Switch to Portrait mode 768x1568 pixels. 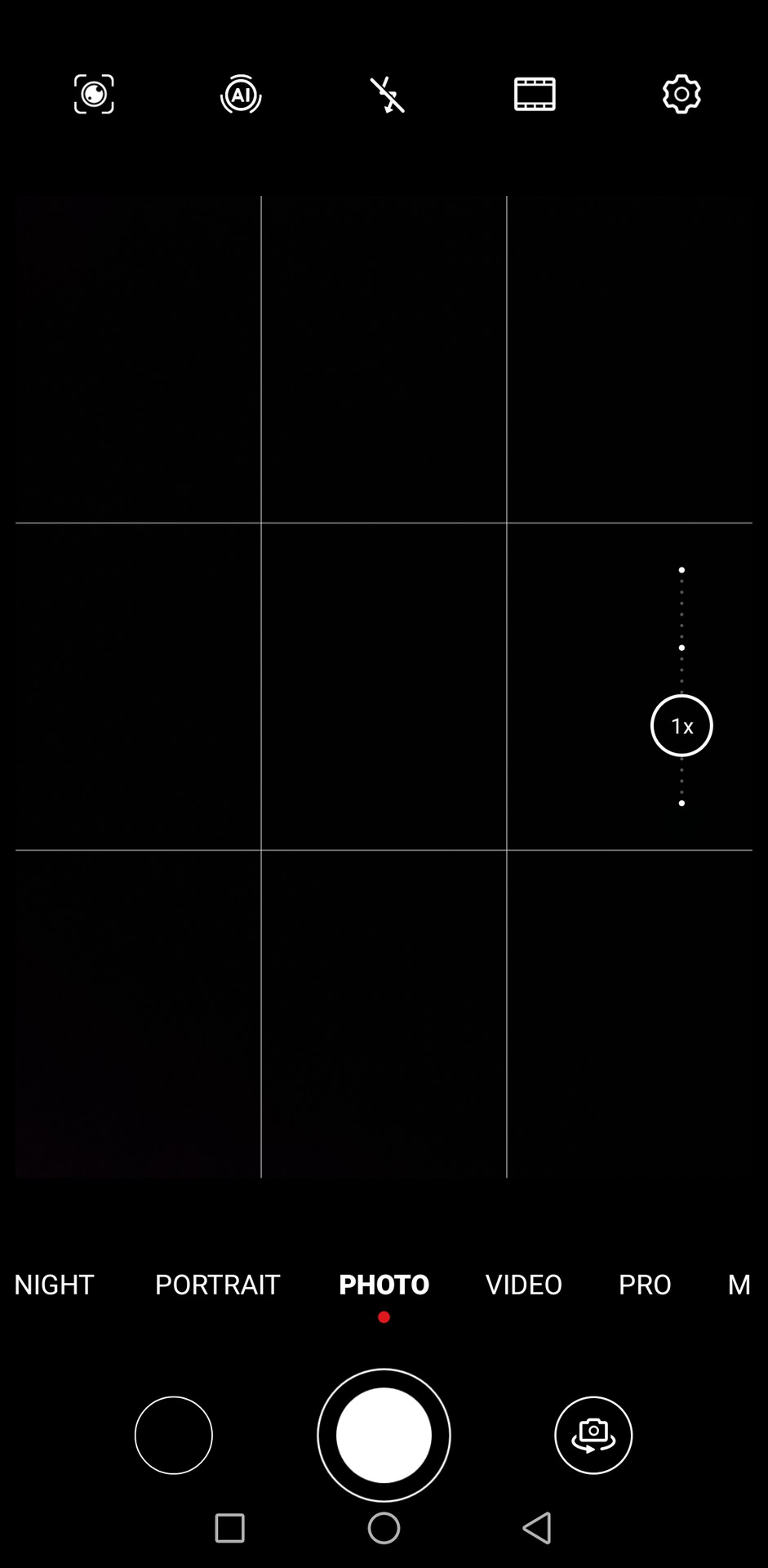[217, 1284]
